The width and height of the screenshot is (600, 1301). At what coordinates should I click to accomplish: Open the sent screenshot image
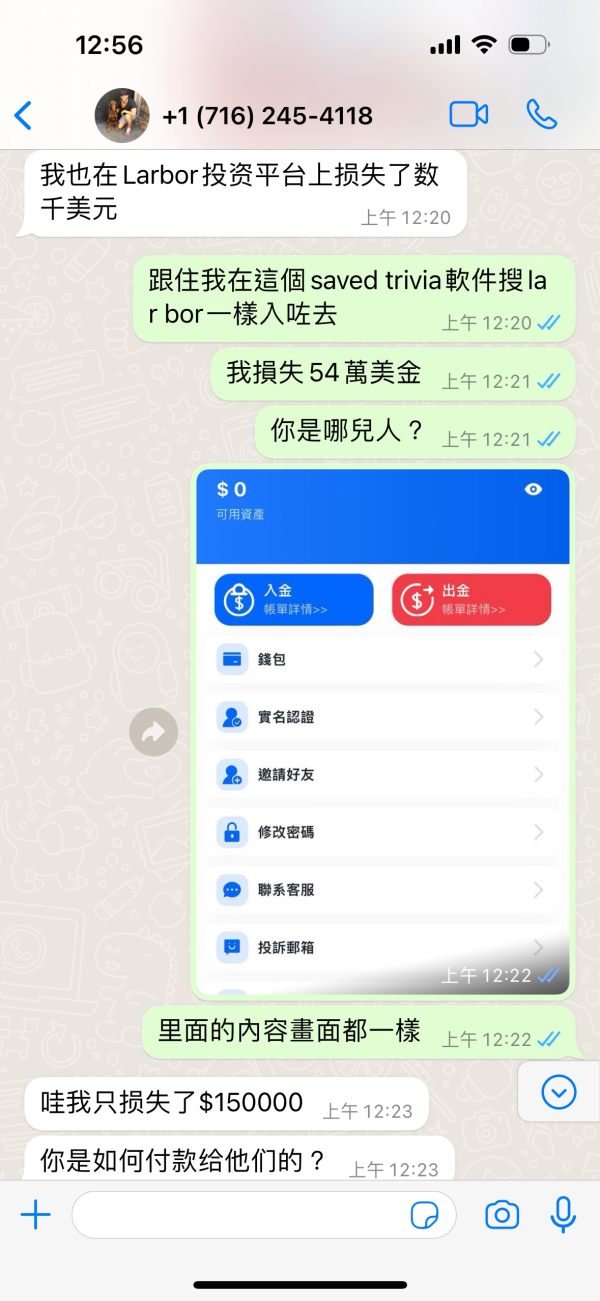383,732
